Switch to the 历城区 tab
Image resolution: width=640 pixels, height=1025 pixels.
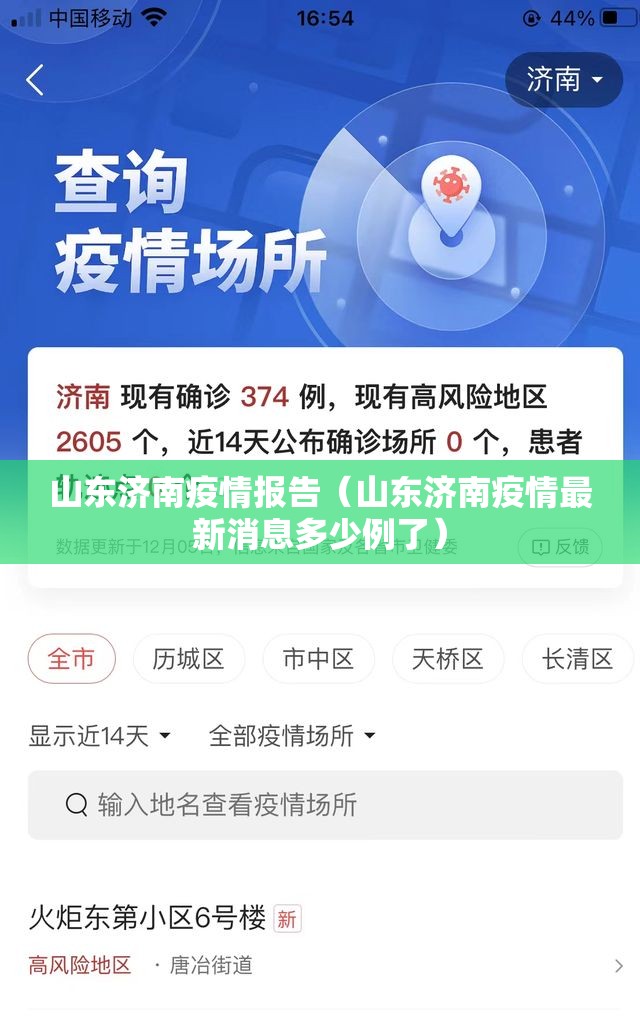[188, 659]
